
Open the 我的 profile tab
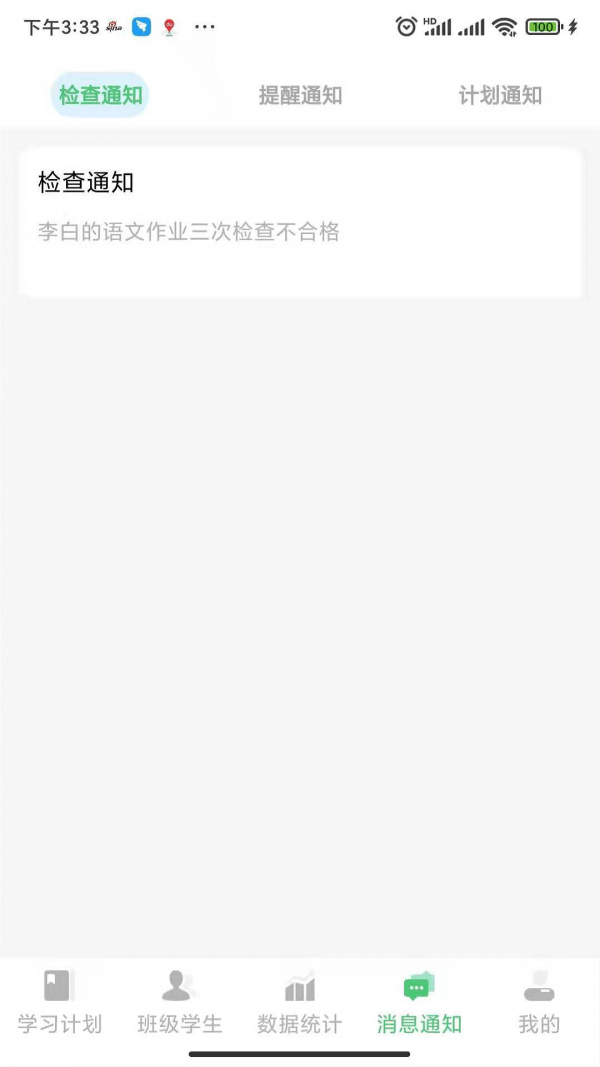click(539, 1003)
